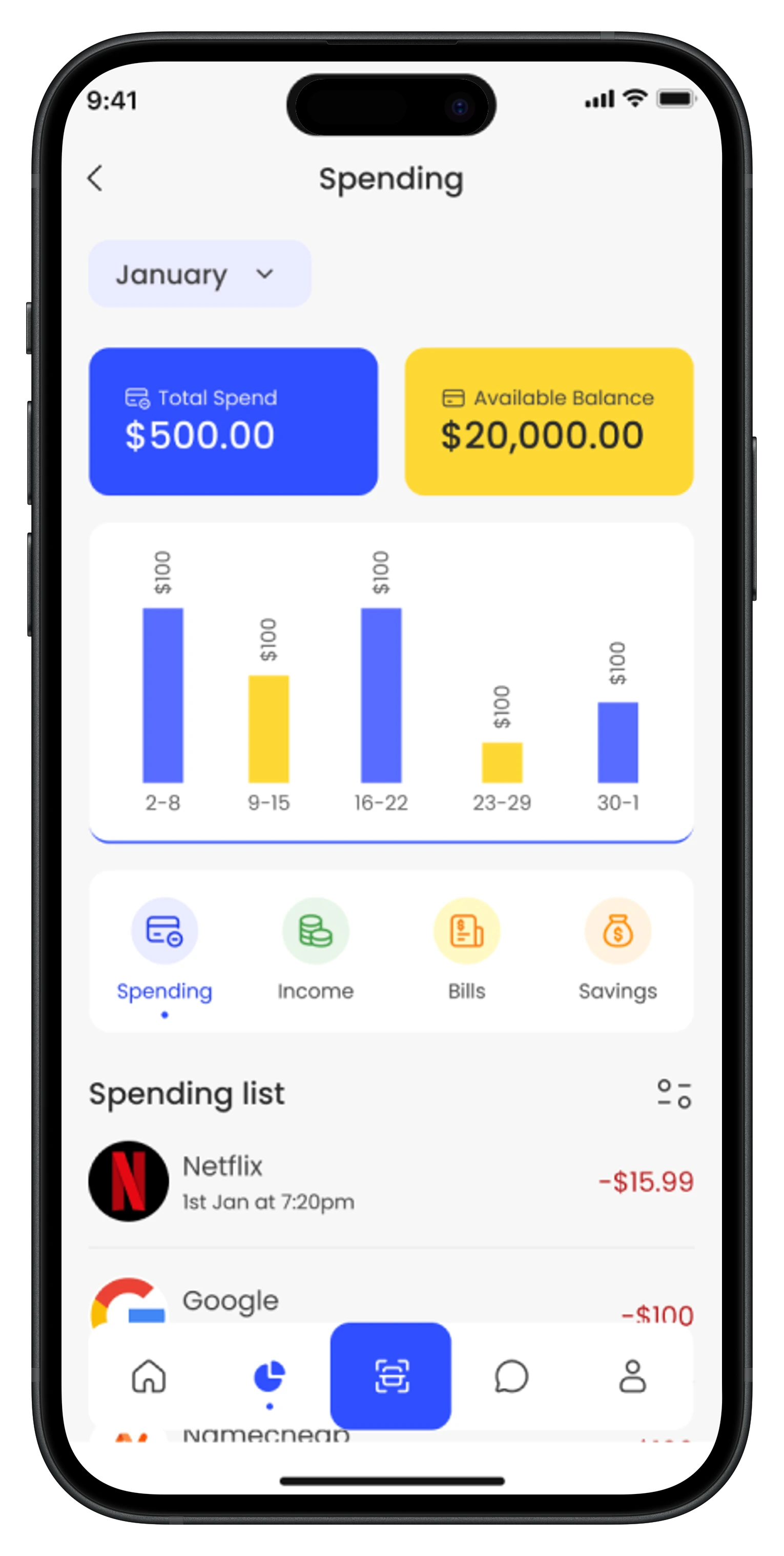784x1556 pixels.
Task: Open the pie chart statistics tab
Action: tap(270, 1377)
